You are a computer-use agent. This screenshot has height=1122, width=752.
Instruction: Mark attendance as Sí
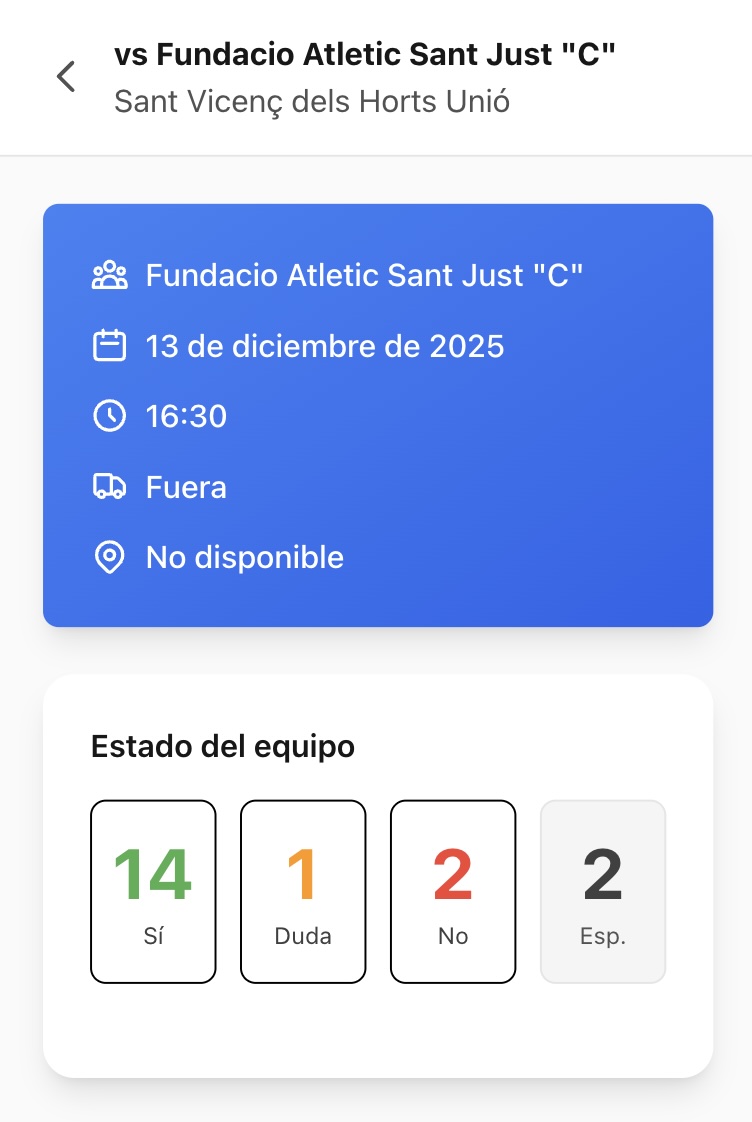[153, 890]
